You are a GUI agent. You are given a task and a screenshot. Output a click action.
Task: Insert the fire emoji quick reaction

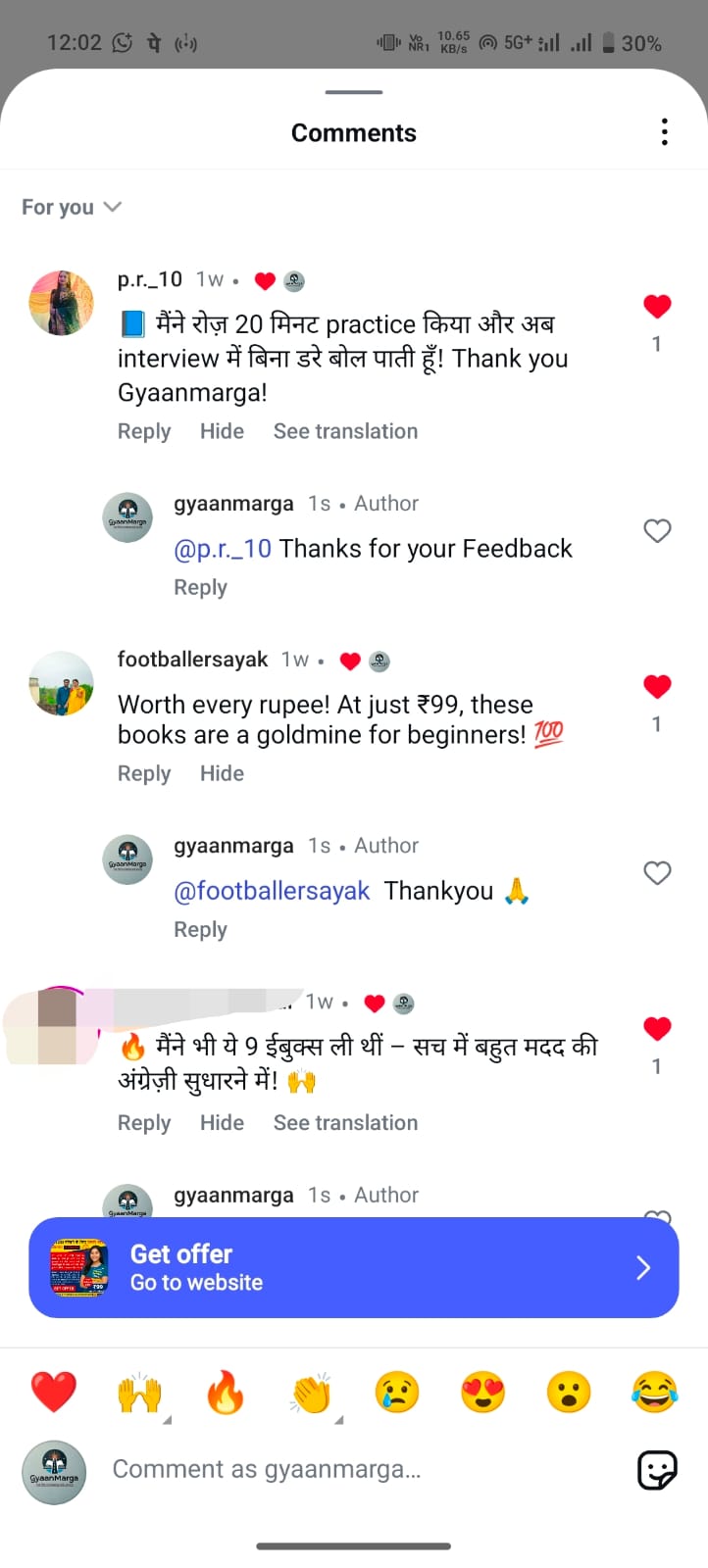[226, 1393]
